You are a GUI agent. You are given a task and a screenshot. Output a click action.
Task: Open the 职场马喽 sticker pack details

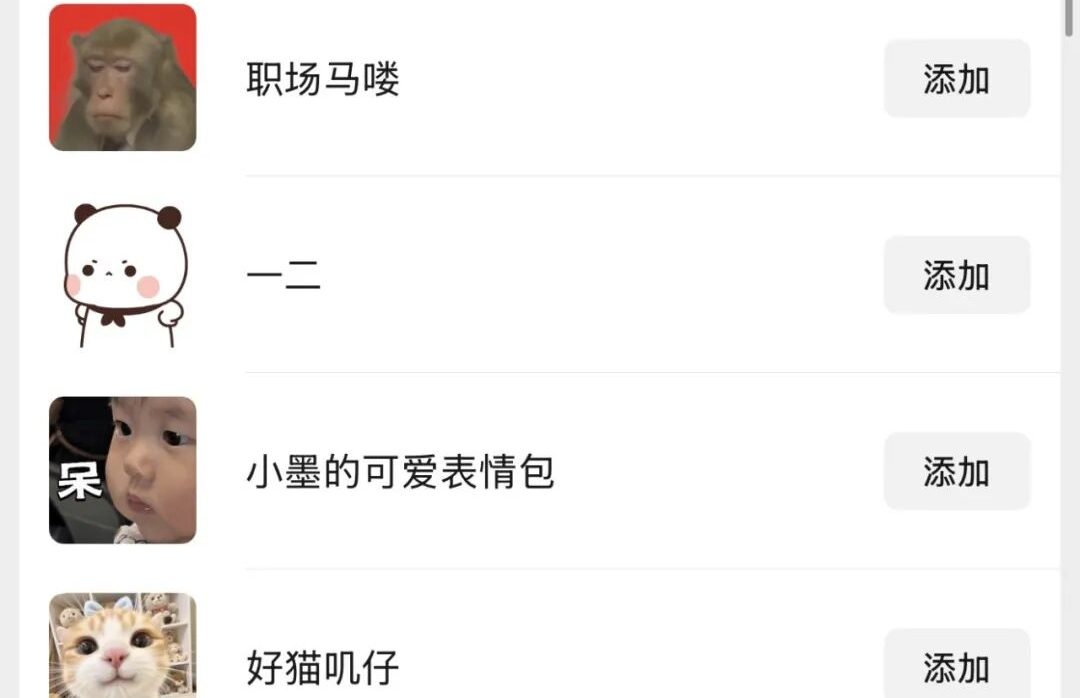pyautogui.click(x=323, y=79)
